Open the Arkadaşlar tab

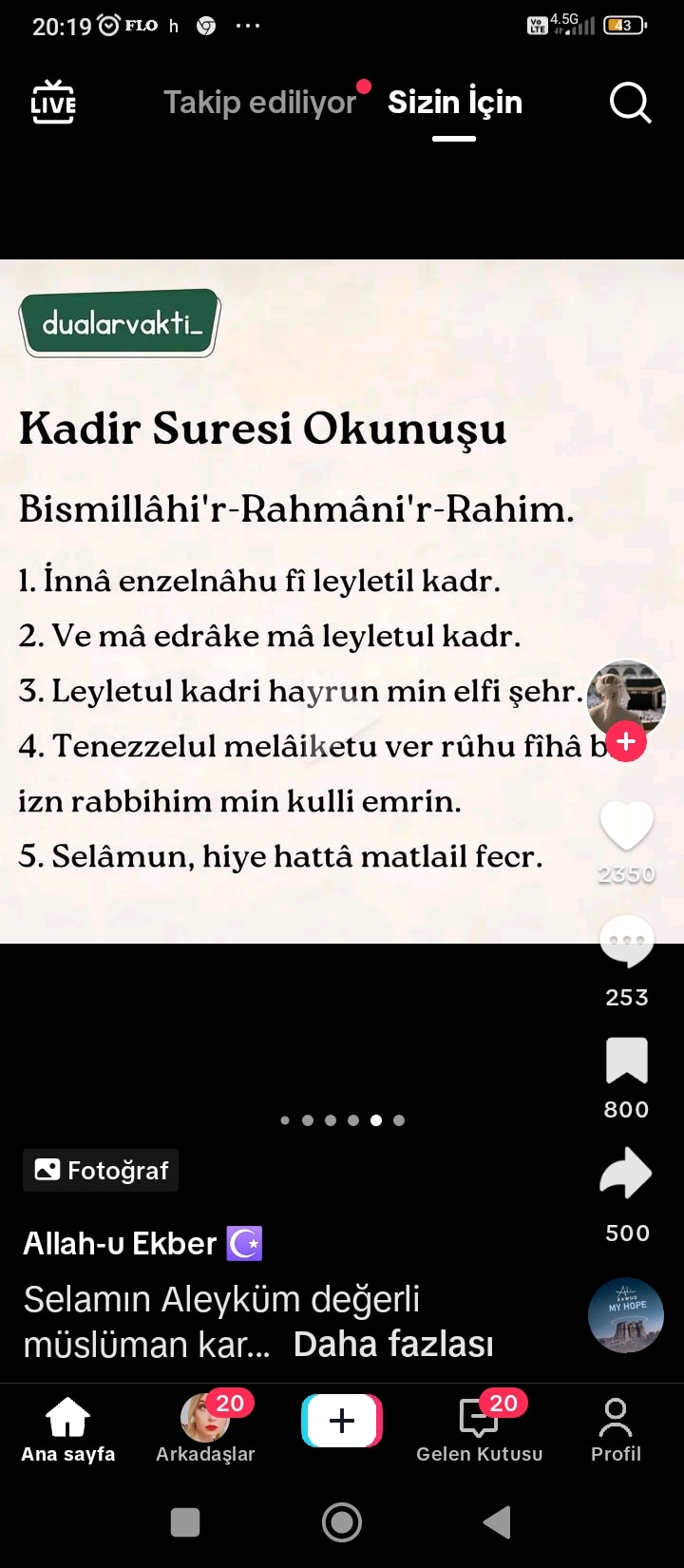(x=205, y=1429)
